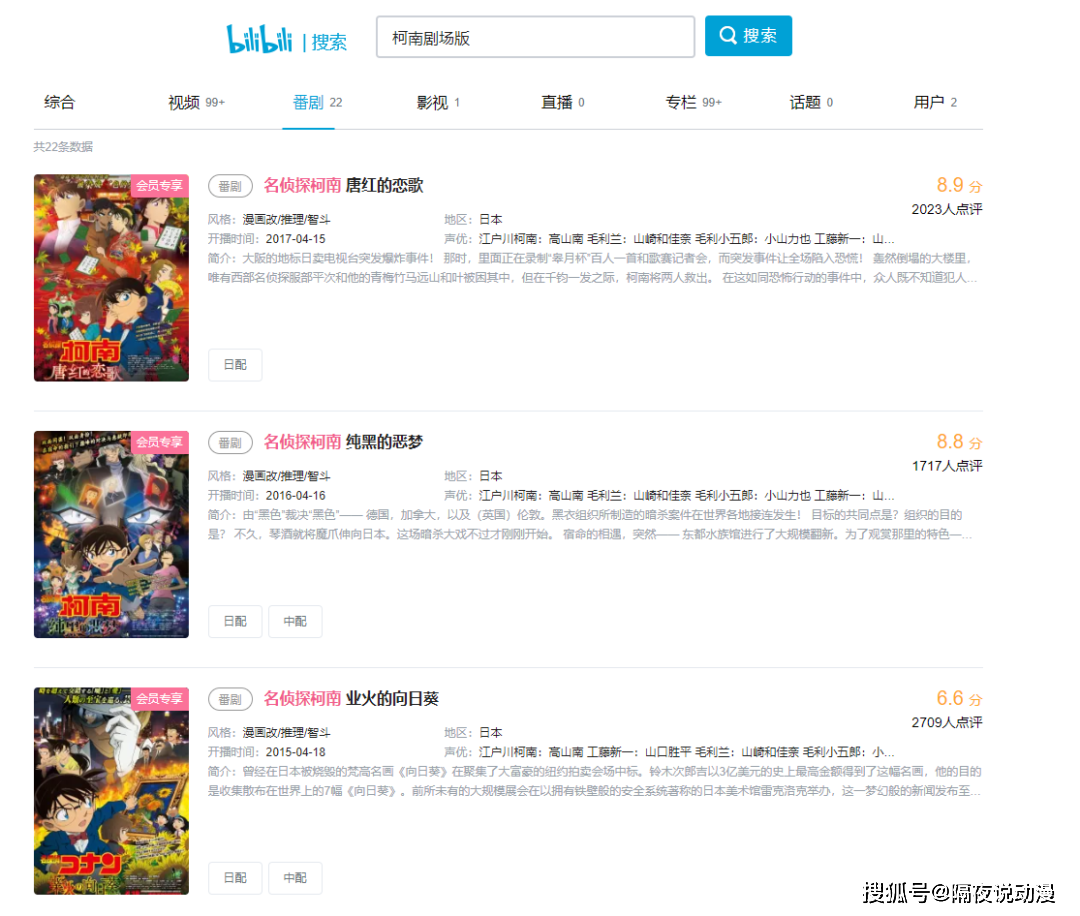Image resolution: width=1080 pixels, height=916 pixels.
Task: Tap 日配 button under 唐红的恋歌
Action: (x=235, y=365)
